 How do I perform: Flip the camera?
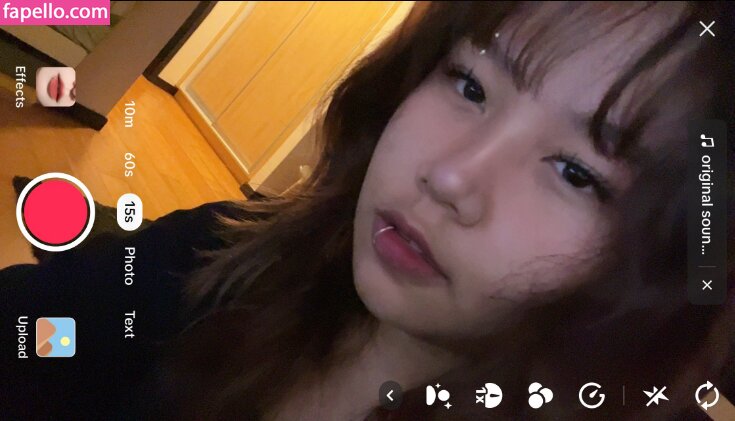(707, 396)
